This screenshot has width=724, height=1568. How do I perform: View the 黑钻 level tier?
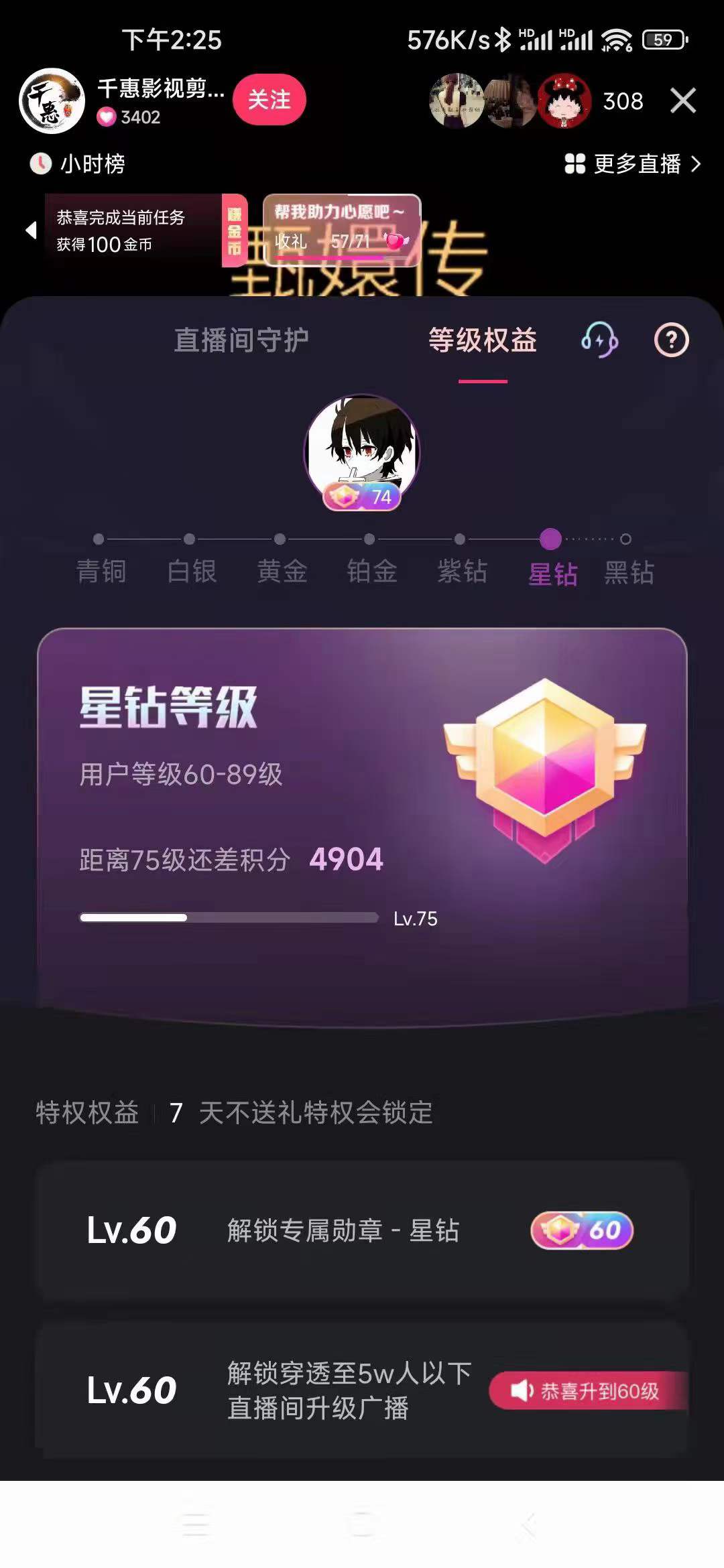(628, 571)
